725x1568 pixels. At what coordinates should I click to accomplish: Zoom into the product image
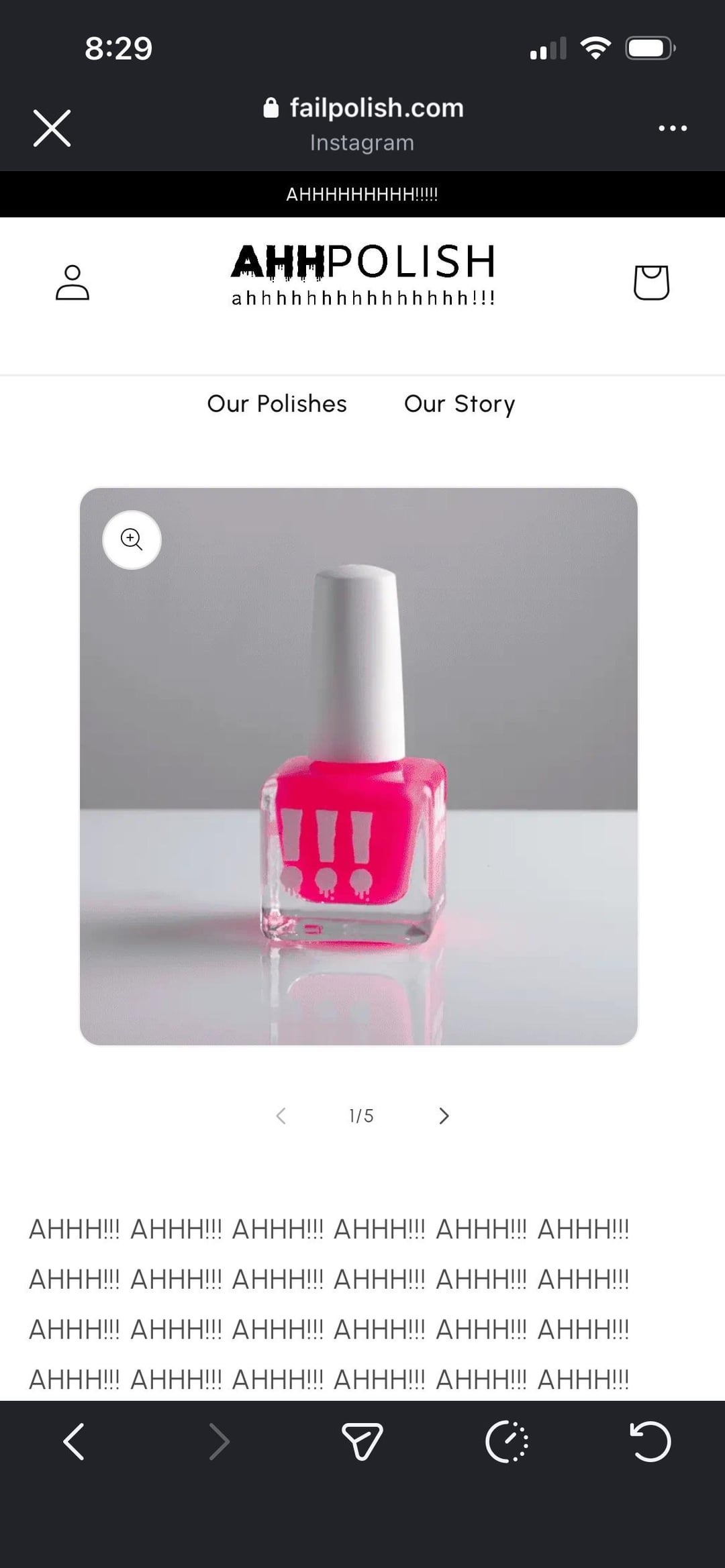click(132, 539)
